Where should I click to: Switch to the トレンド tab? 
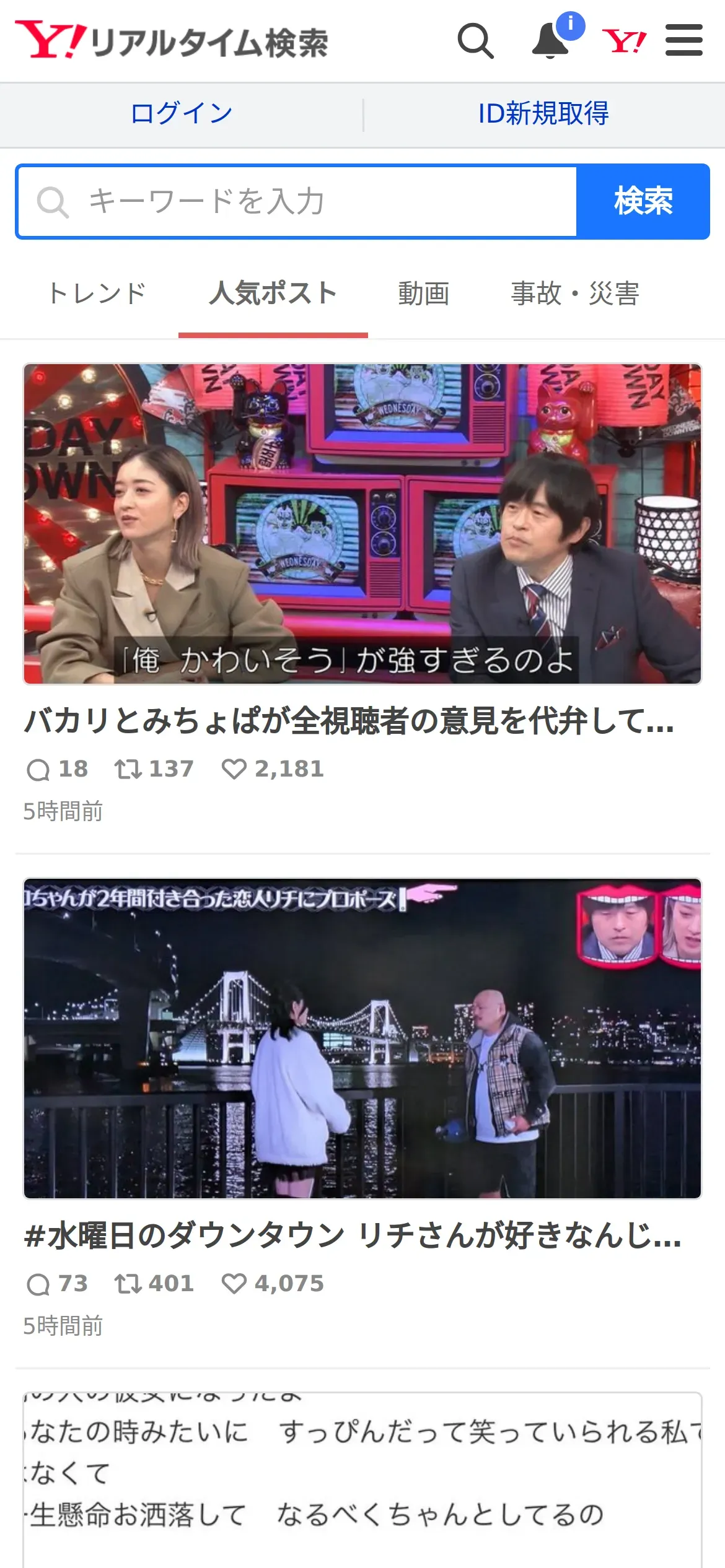coord(97,294)
